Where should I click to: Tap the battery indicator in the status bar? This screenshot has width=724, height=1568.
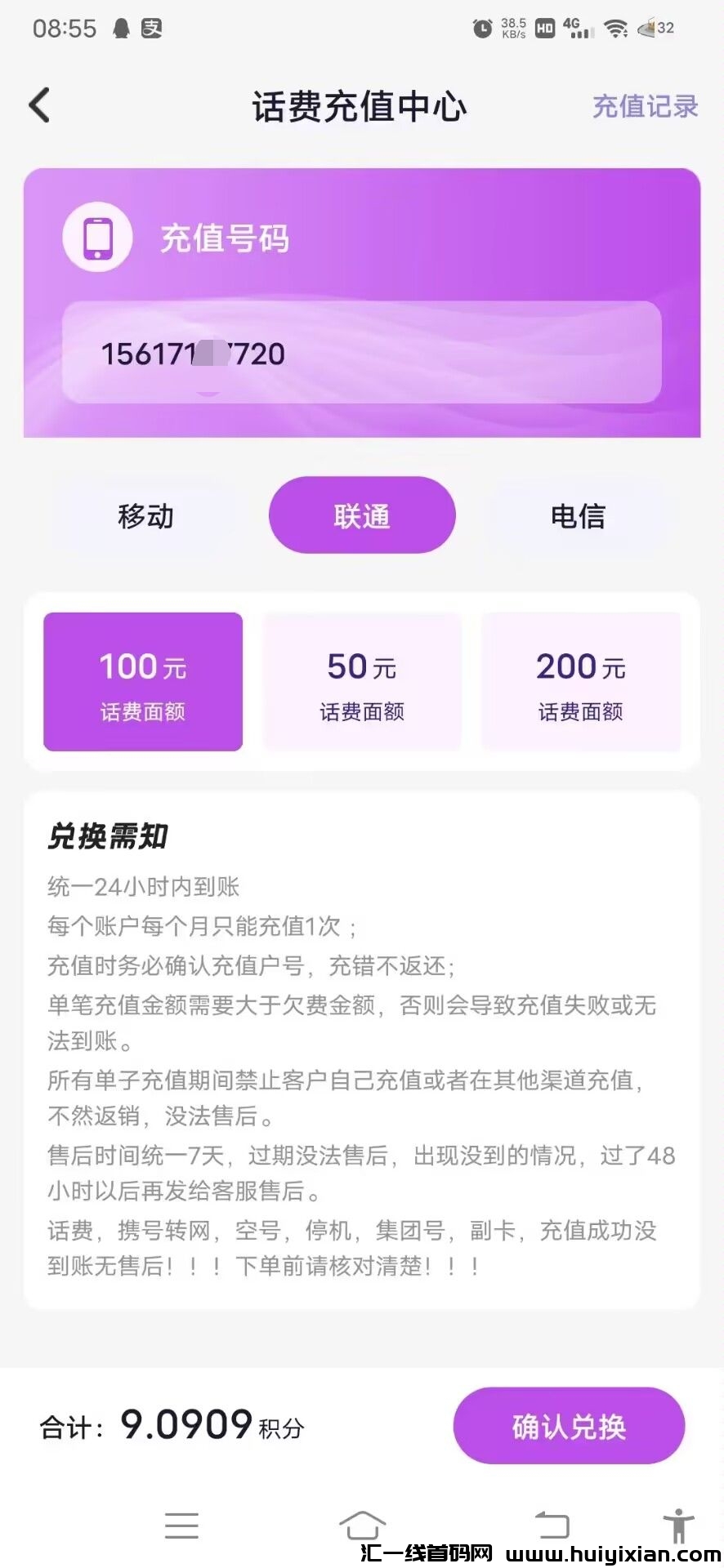tap(656, 27)
